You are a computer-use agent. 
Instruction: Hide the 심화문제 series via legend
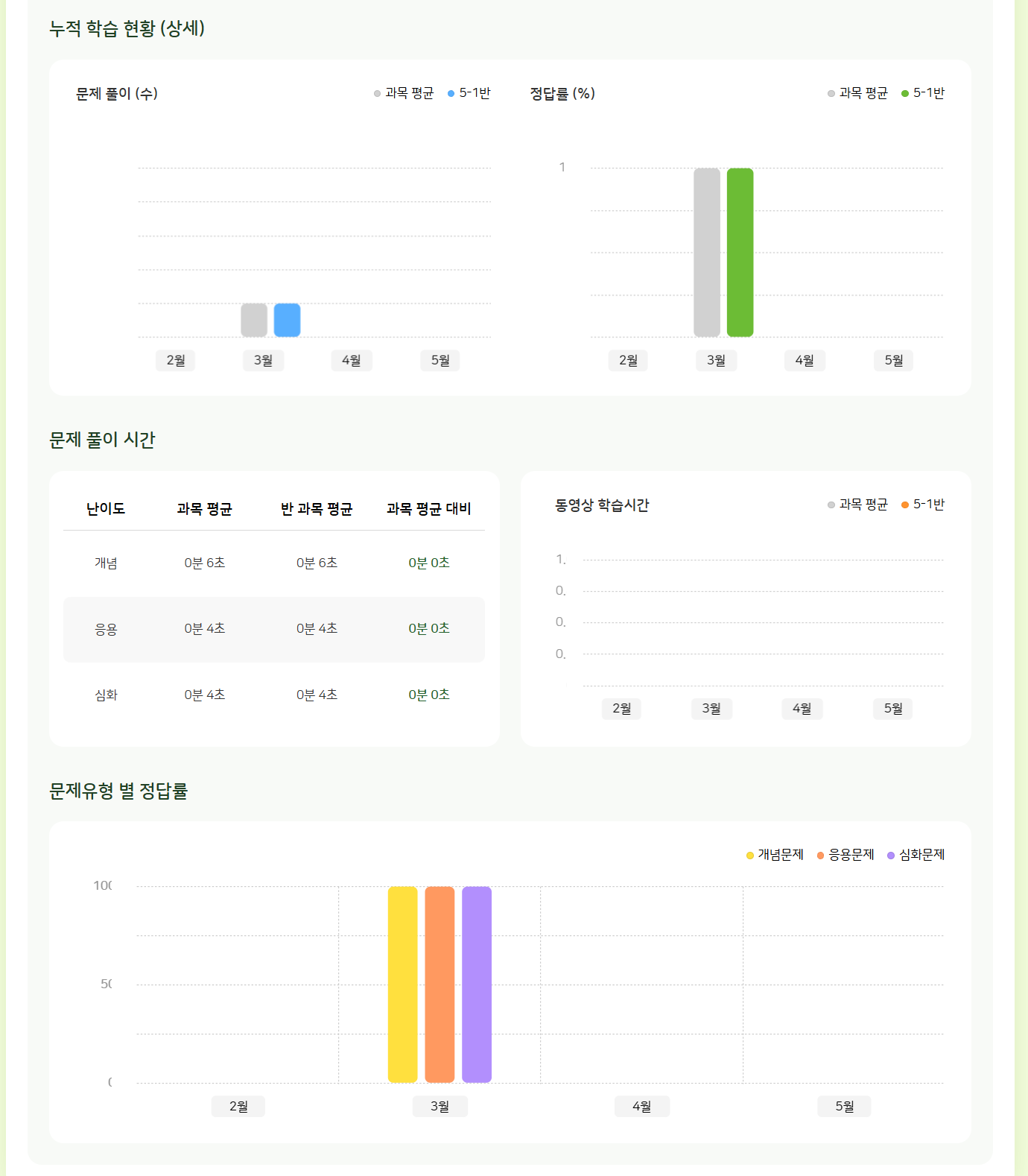(916, 855)
